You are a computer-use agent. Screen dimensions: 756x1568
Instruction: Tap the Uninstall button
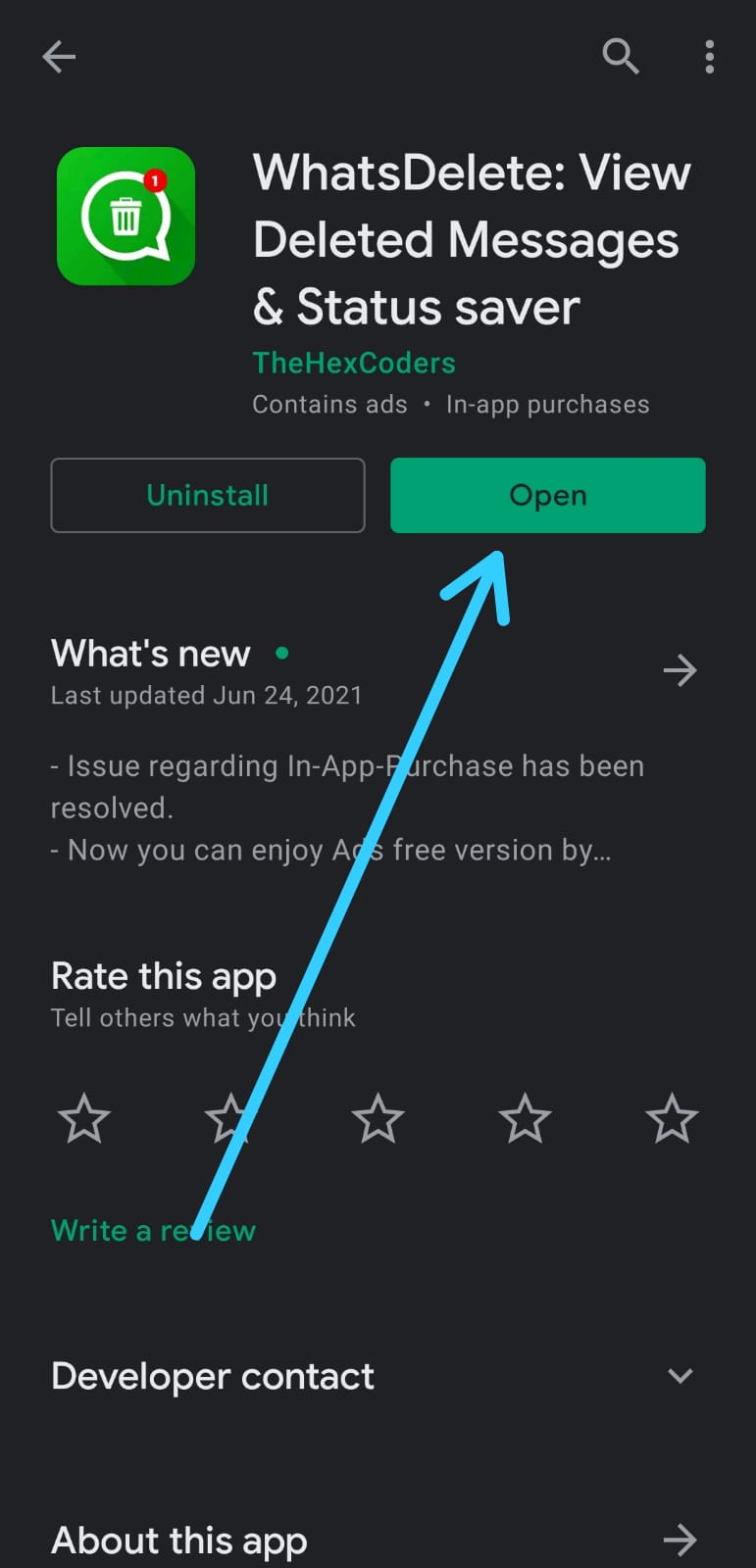click(x=208, y=495)
